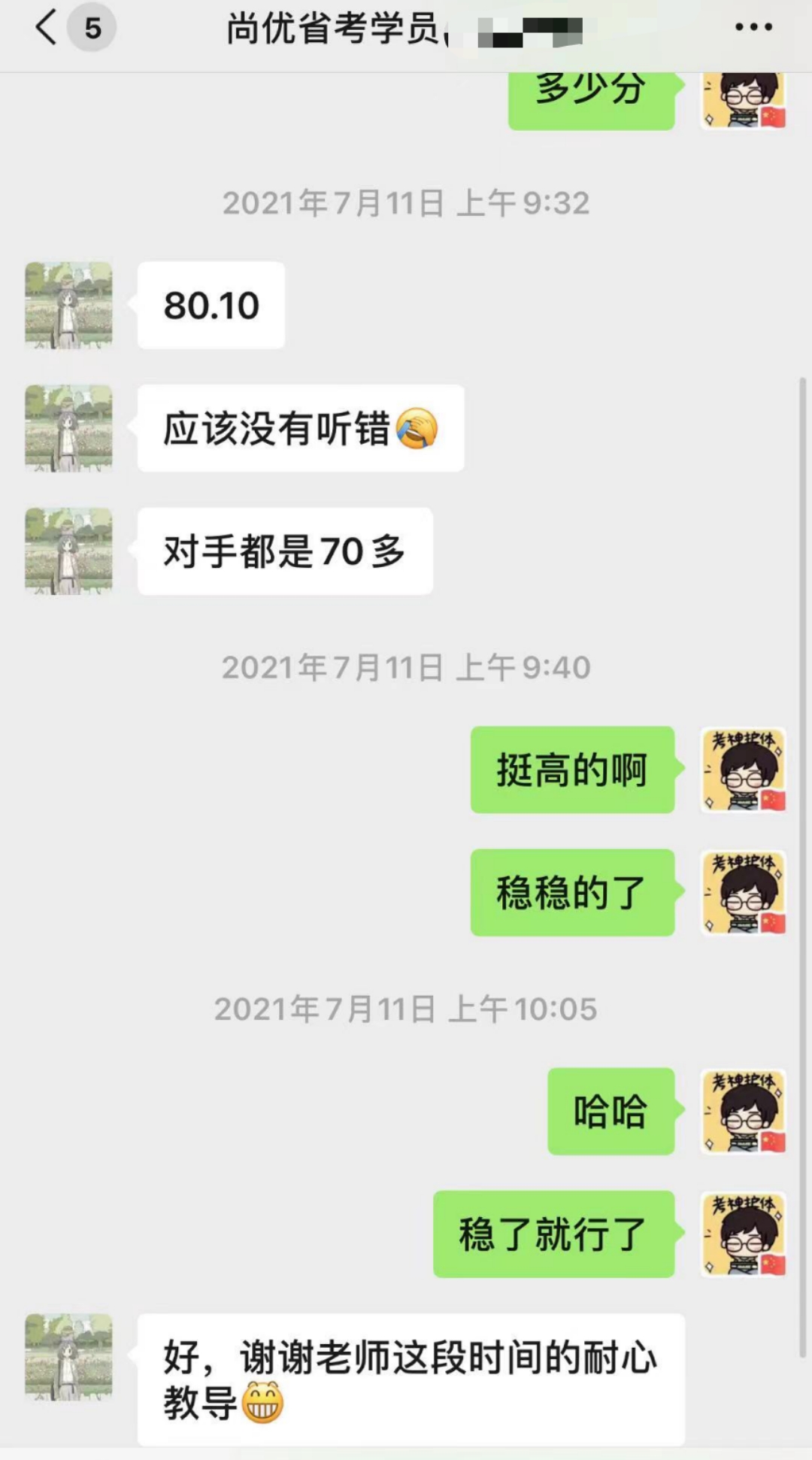
Task: Tap the avatar next to "稳了就行了"
Action: (x=744, y=1234)
